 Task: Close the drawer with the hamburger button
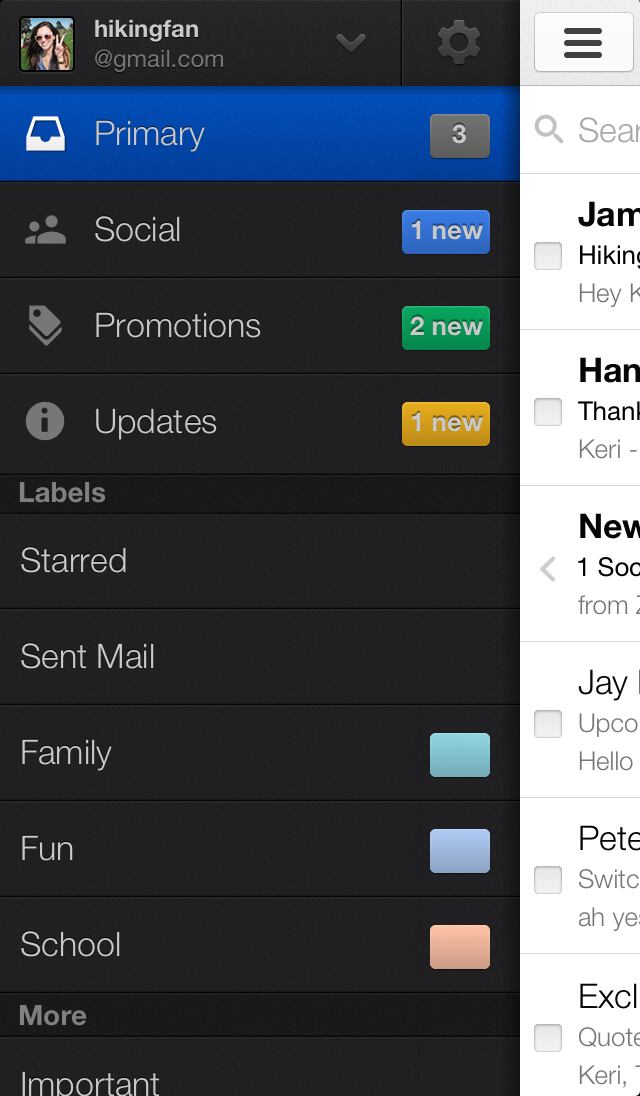coord(583,42)
